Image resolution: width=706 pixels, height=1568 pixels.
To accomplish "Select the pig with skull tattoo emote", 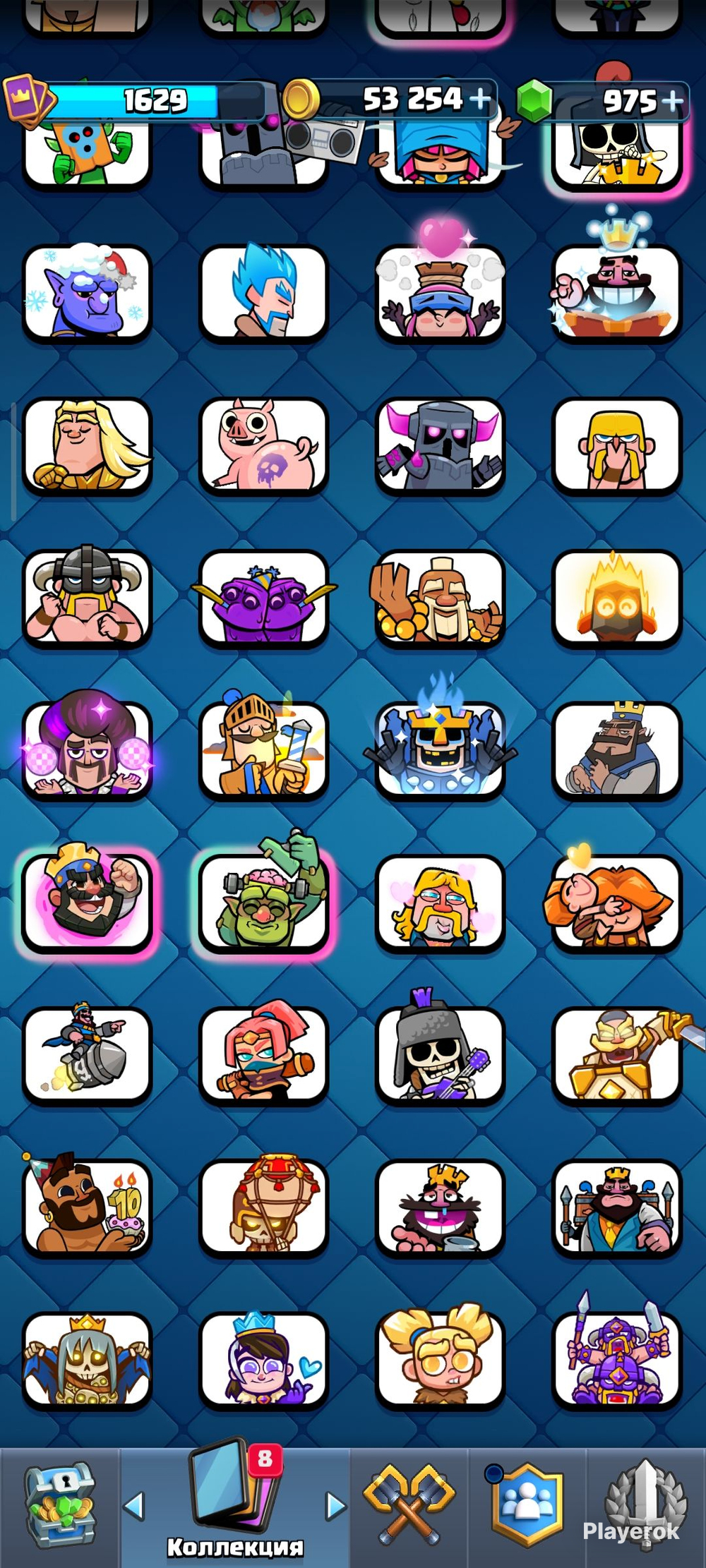I will point(264,445).
